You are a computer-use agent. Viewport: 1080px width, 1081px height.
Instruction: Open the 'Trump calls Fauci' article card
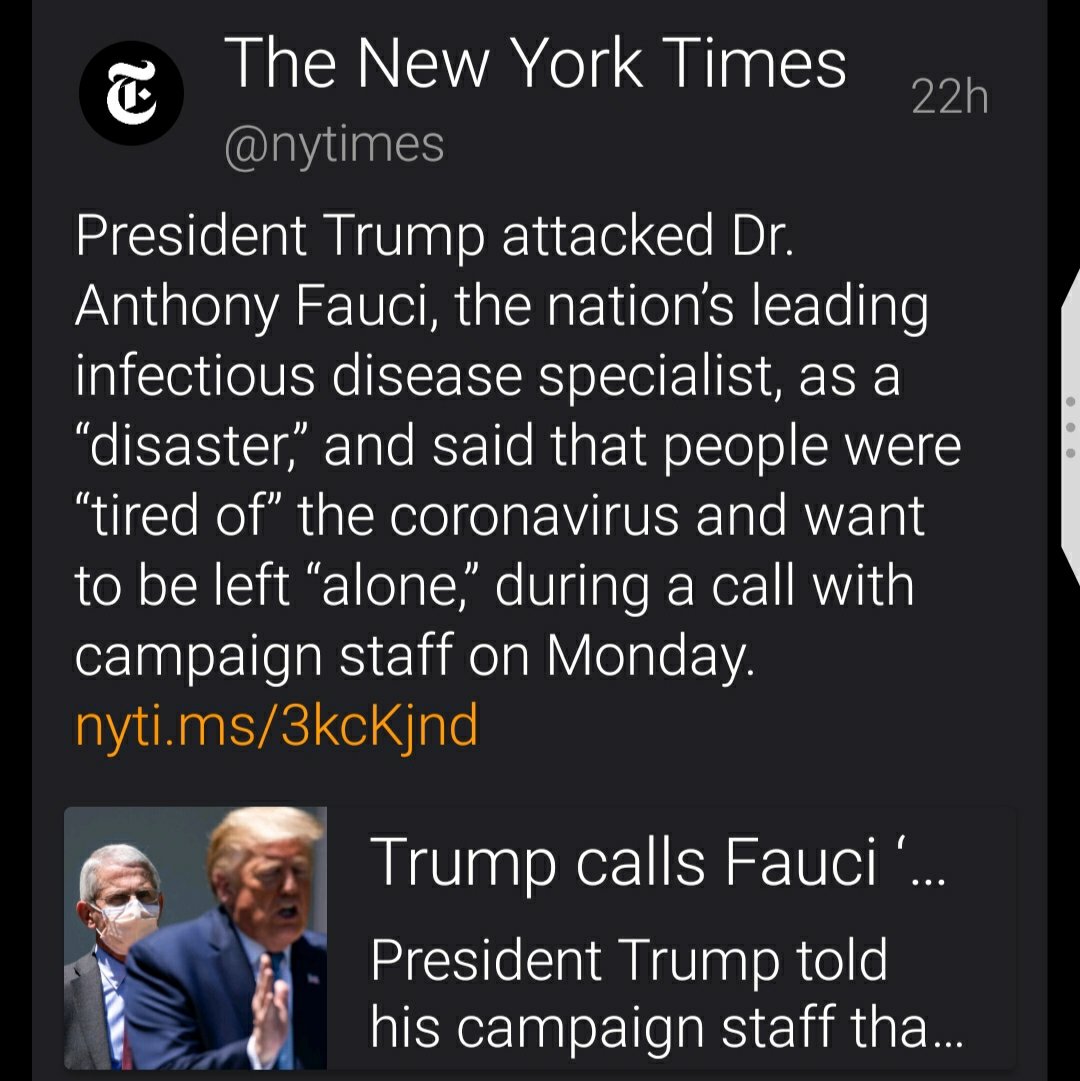point(540,938)
